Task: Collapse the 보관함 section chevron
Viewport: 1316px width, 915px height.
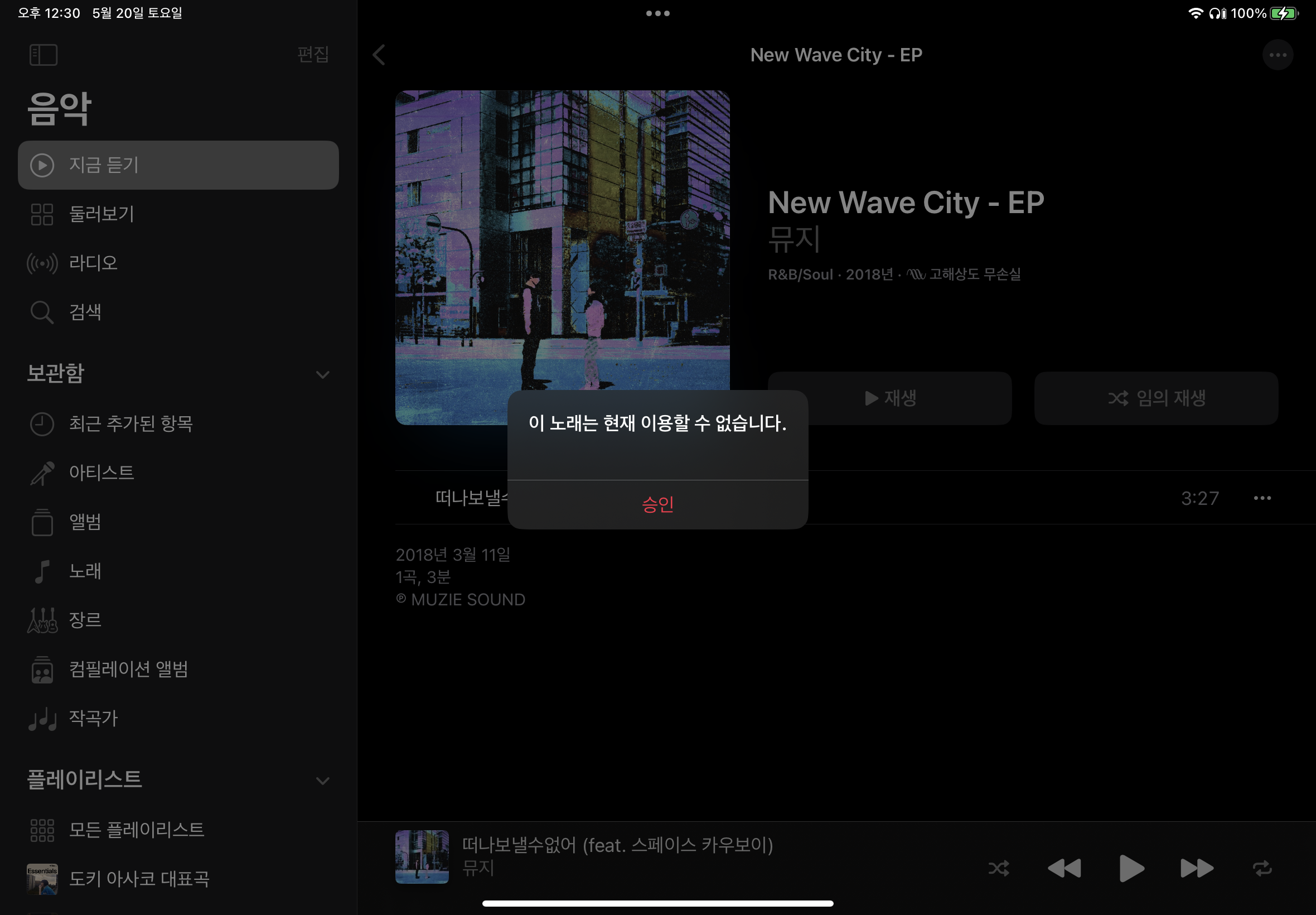Action: pos(322,374)
